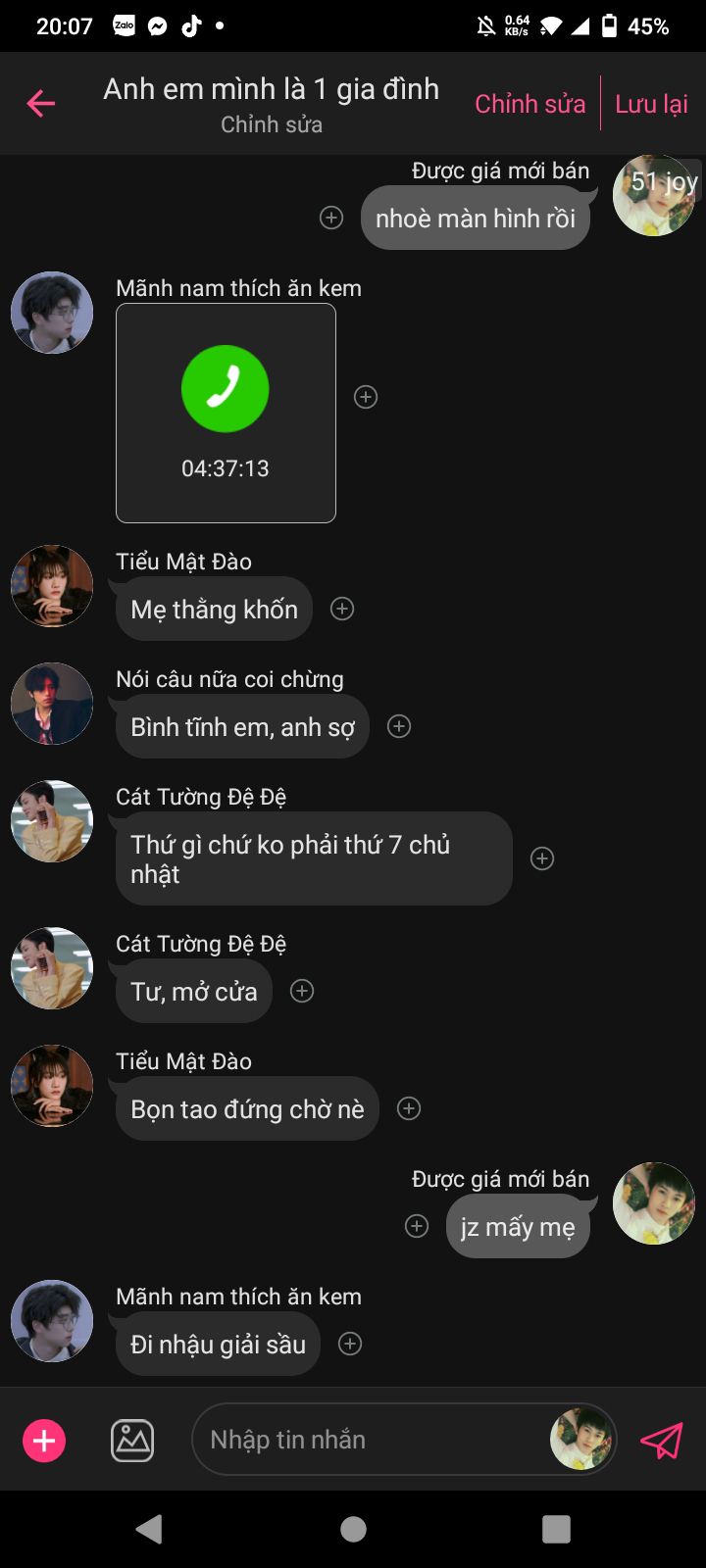Tap plus icon beside "Đi nhậu giải sầu"
The width and height of the screenshot is (706, 1568).
350,1344
